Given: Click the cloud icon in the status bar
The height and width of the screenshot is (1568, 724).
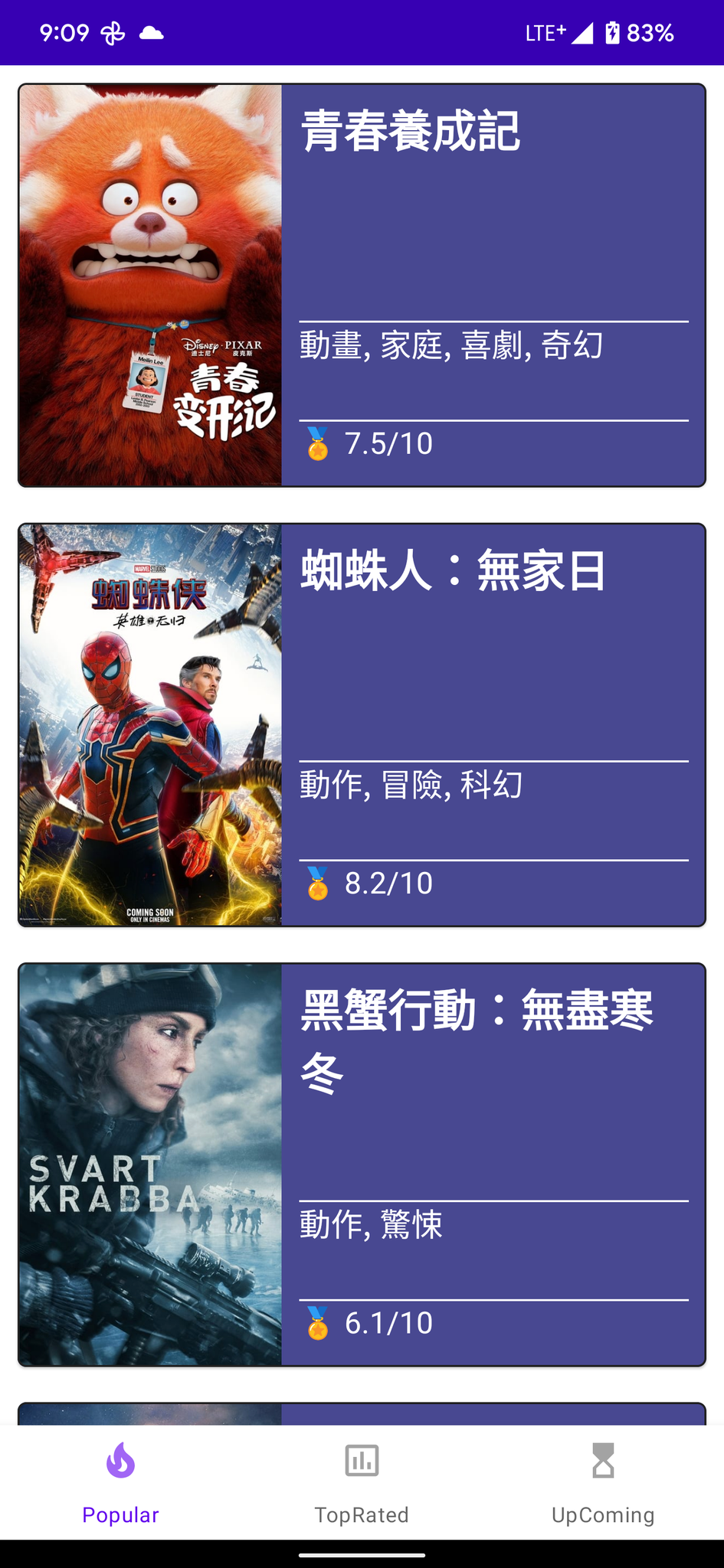Looking at the screenshot, I should pyautogui.click(x=150, y=32).
